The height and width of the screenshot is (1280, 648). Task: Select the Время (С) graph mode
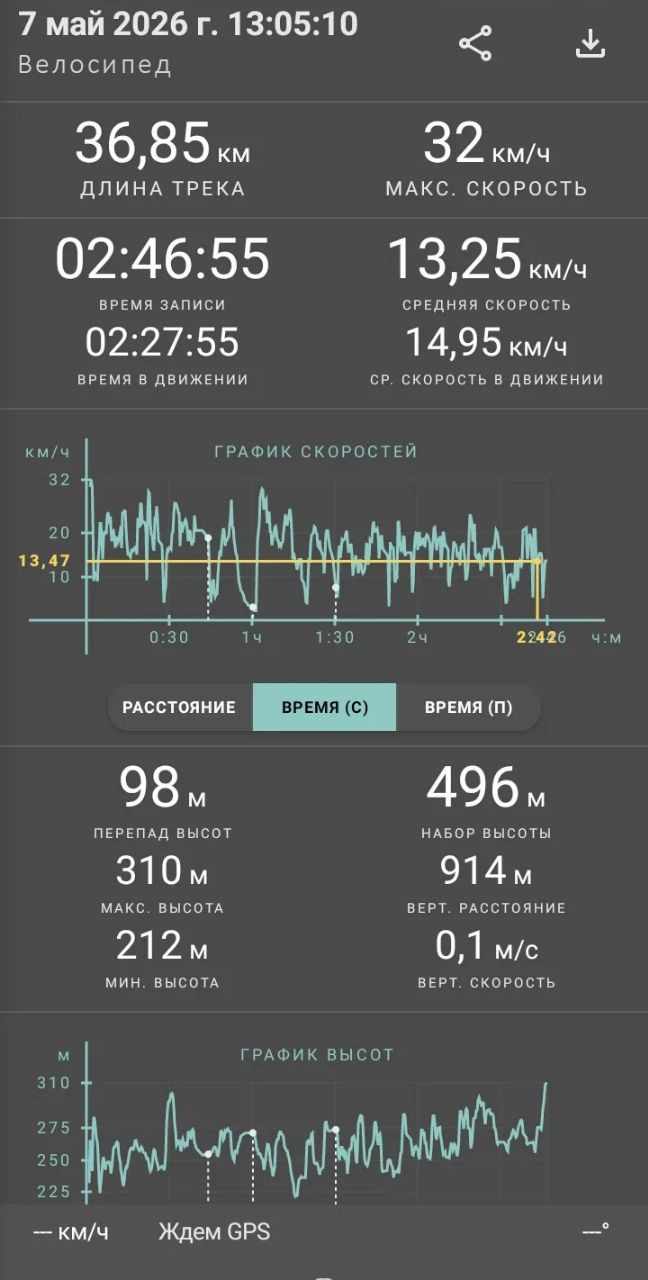325,707
